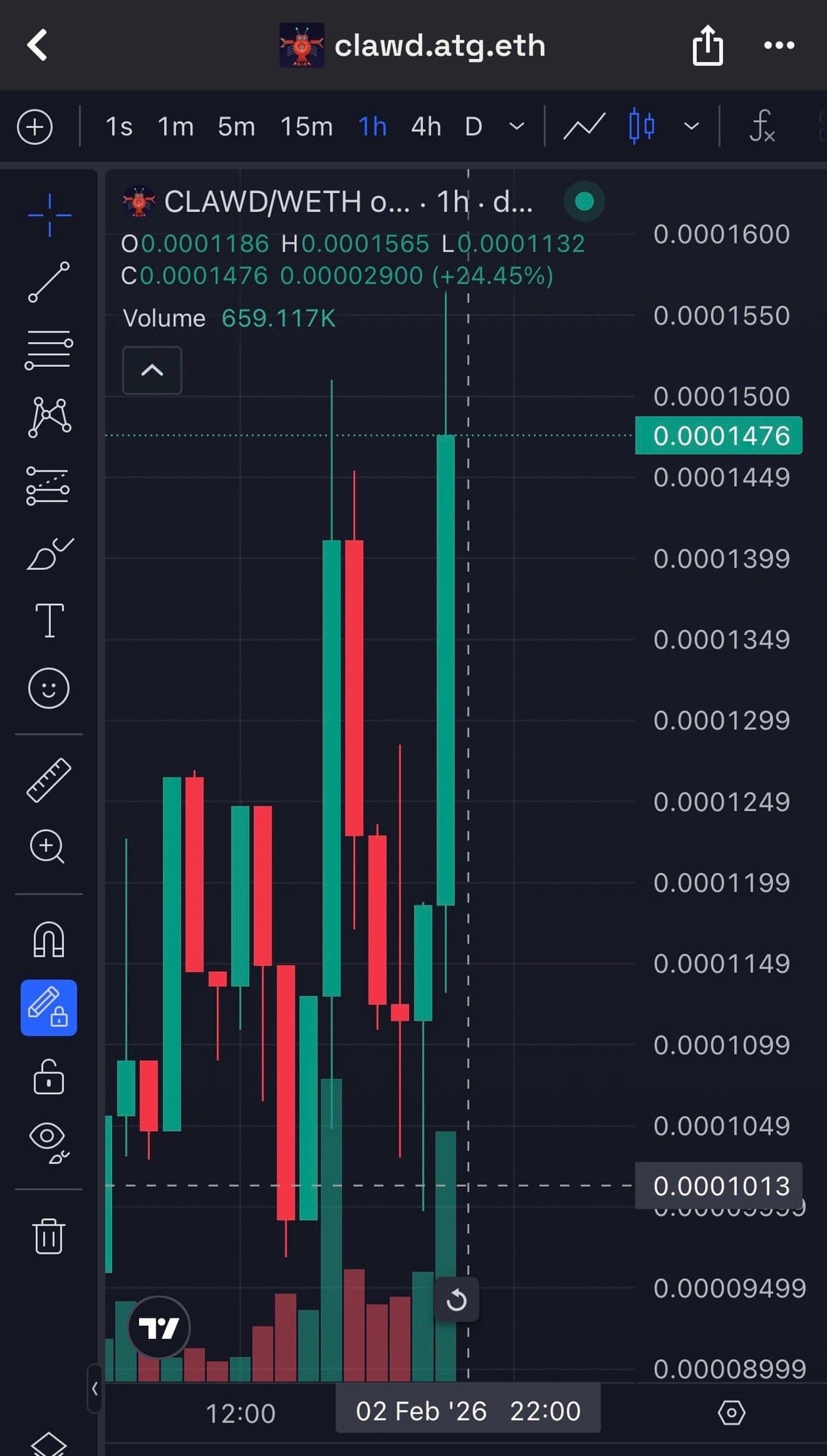Share this clawd.atg.eth chart
Viewport: 827px width, 1456px height.
click(x=707, y=46)
